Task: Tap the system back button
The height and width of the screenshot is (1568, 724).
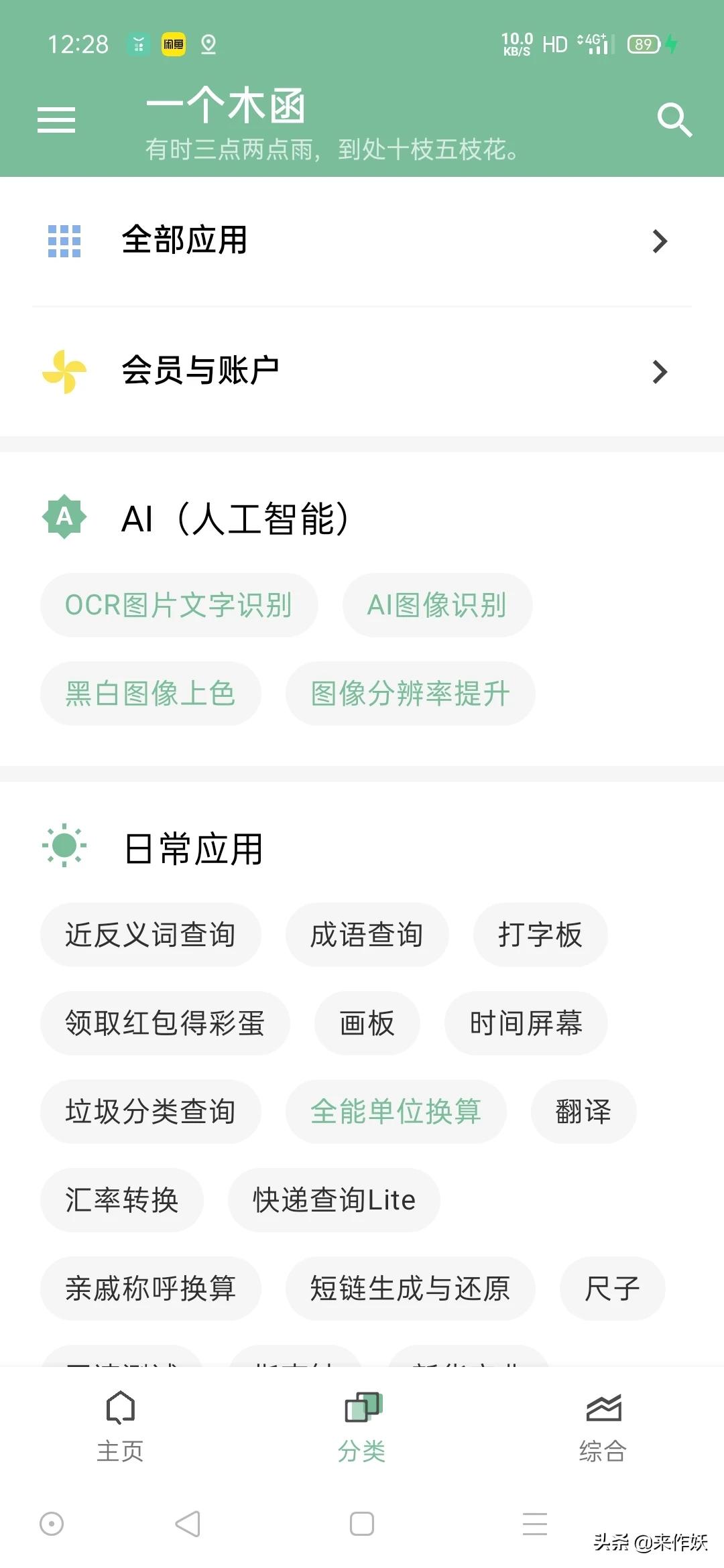Action: (x=188, y=1524)
